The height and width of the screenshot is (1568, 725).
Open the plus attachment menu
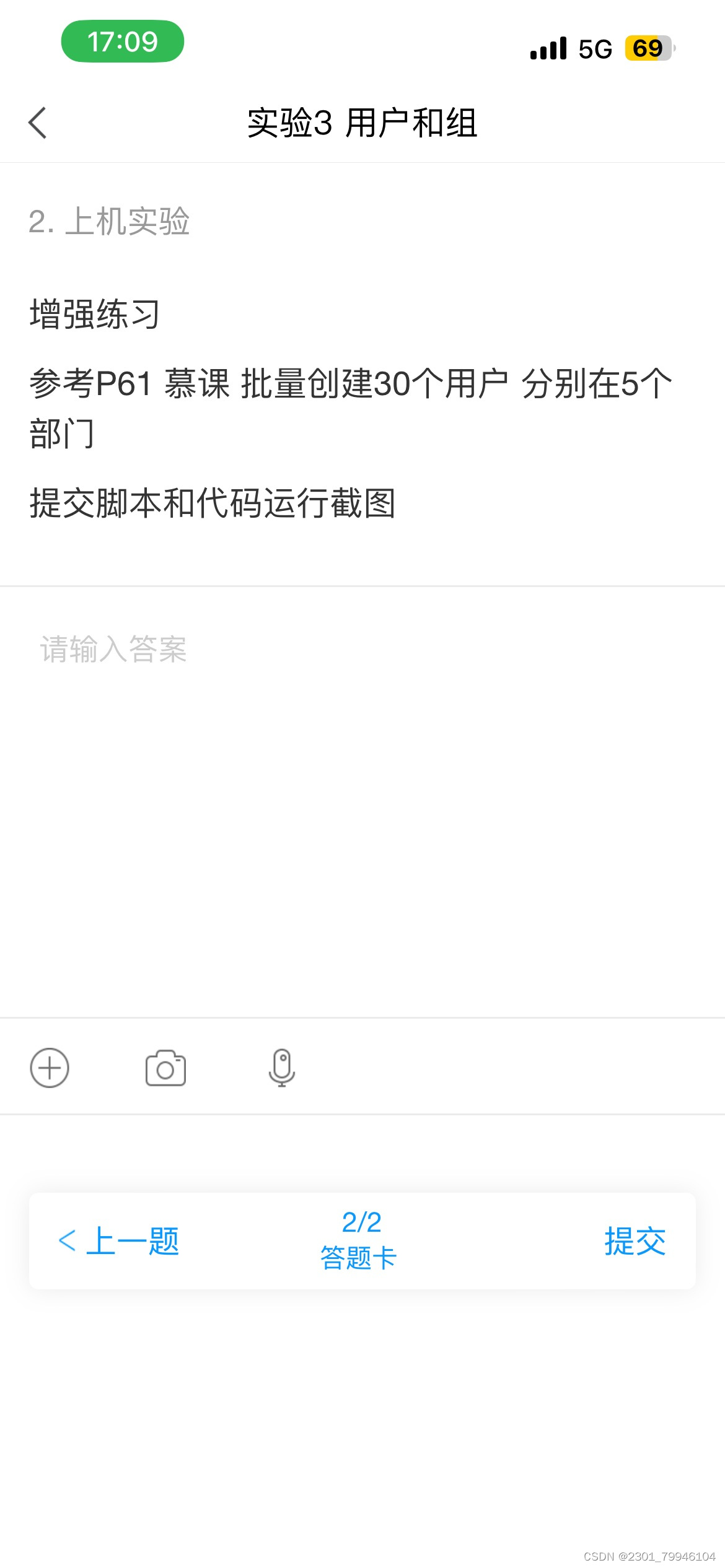50,1068
